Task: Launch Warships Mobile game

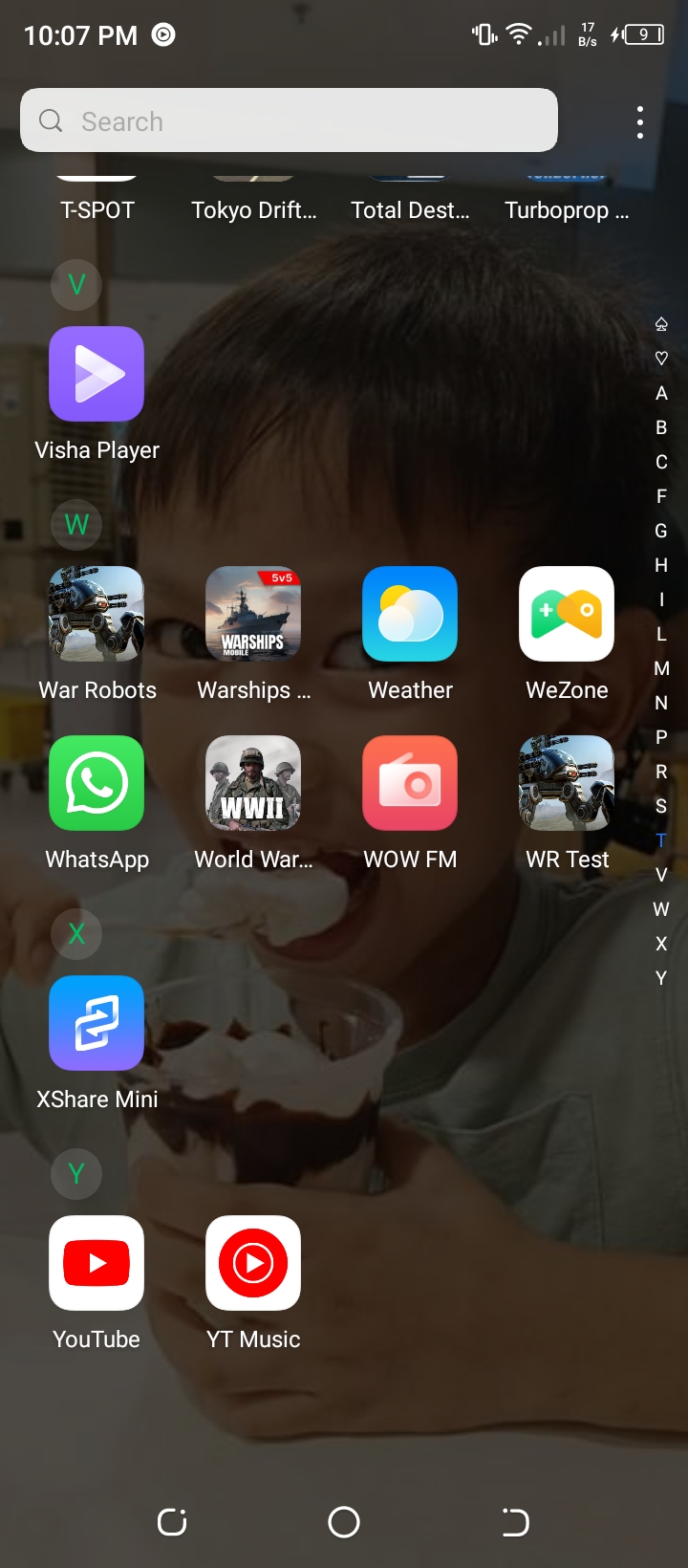Action: 253,614
